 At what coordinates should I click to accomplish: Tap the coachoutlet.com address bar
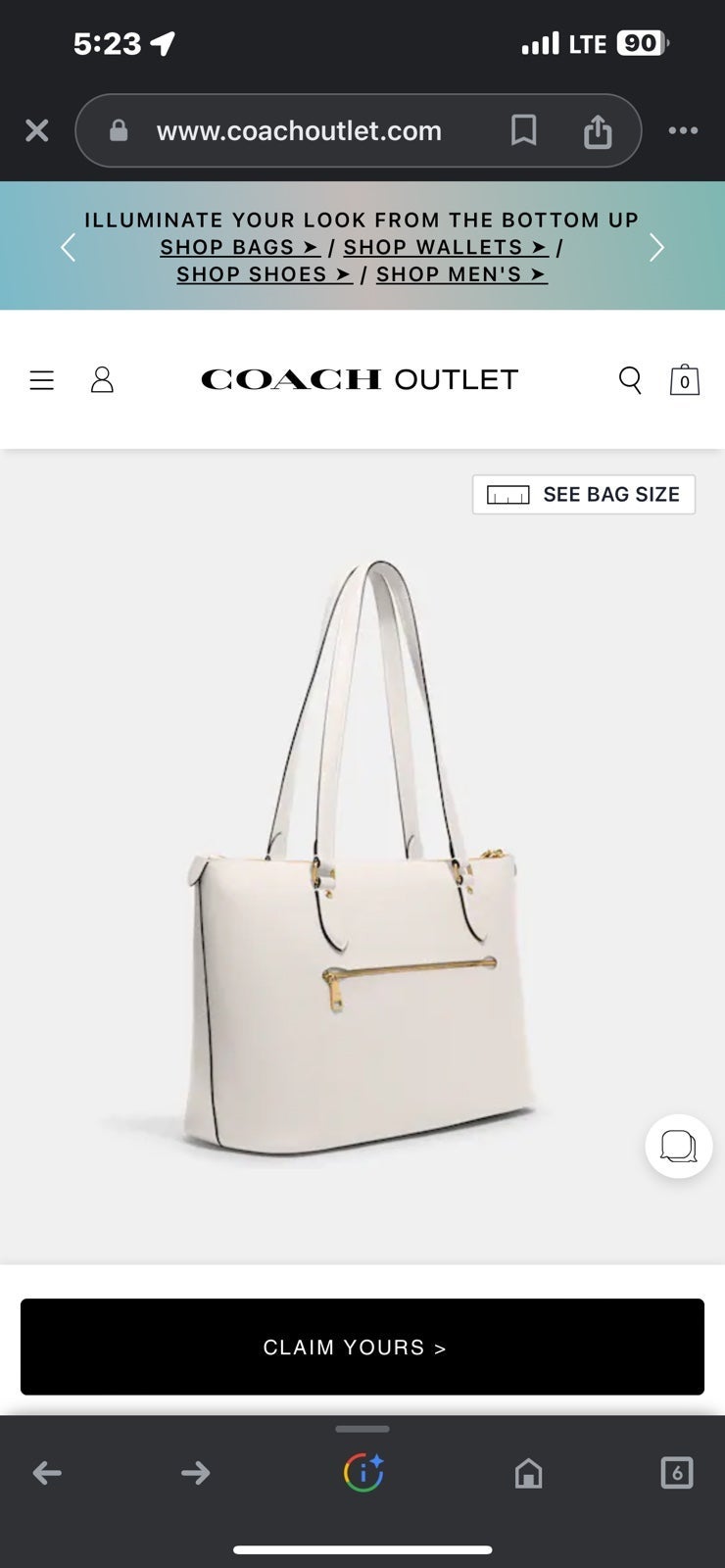coord(299,130)
